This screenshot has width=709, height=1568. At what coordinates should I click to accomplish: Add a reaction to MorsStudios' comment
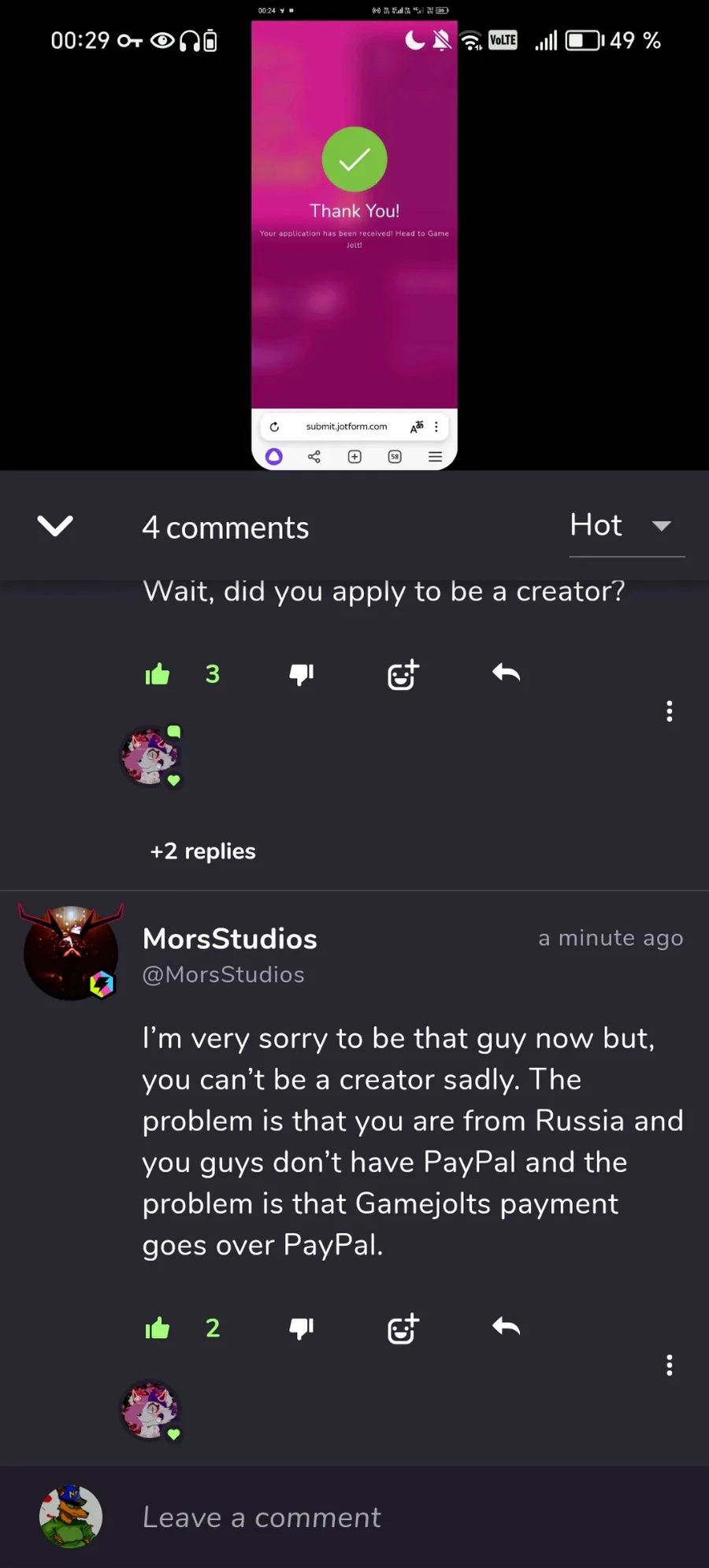403,1329
